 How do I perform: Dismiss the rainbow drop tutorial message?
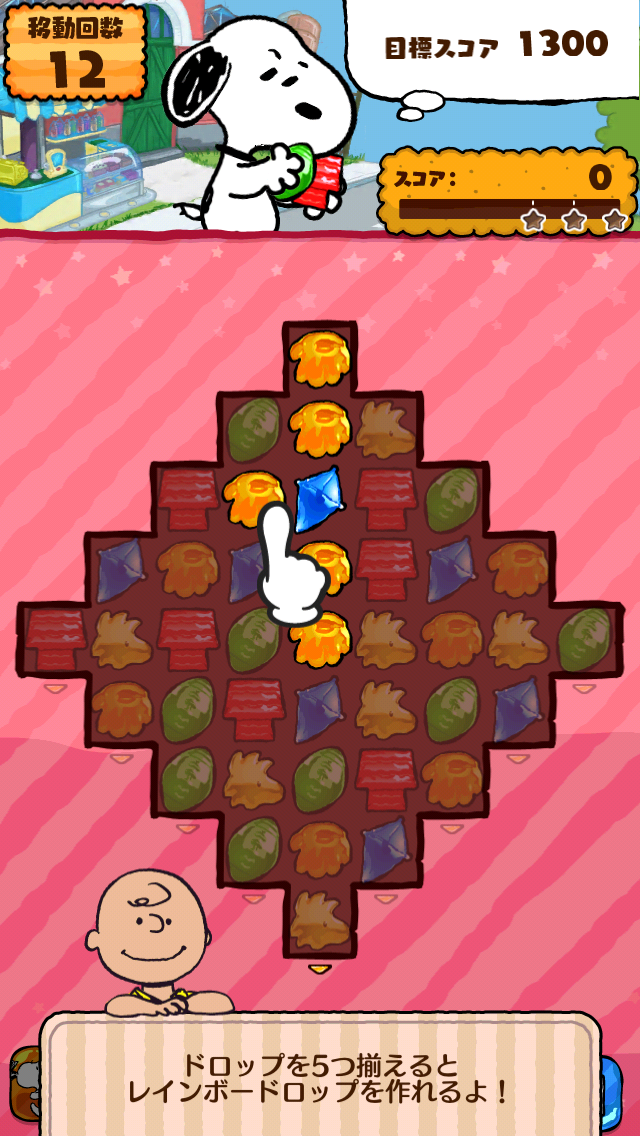(x=320, y=1076)
